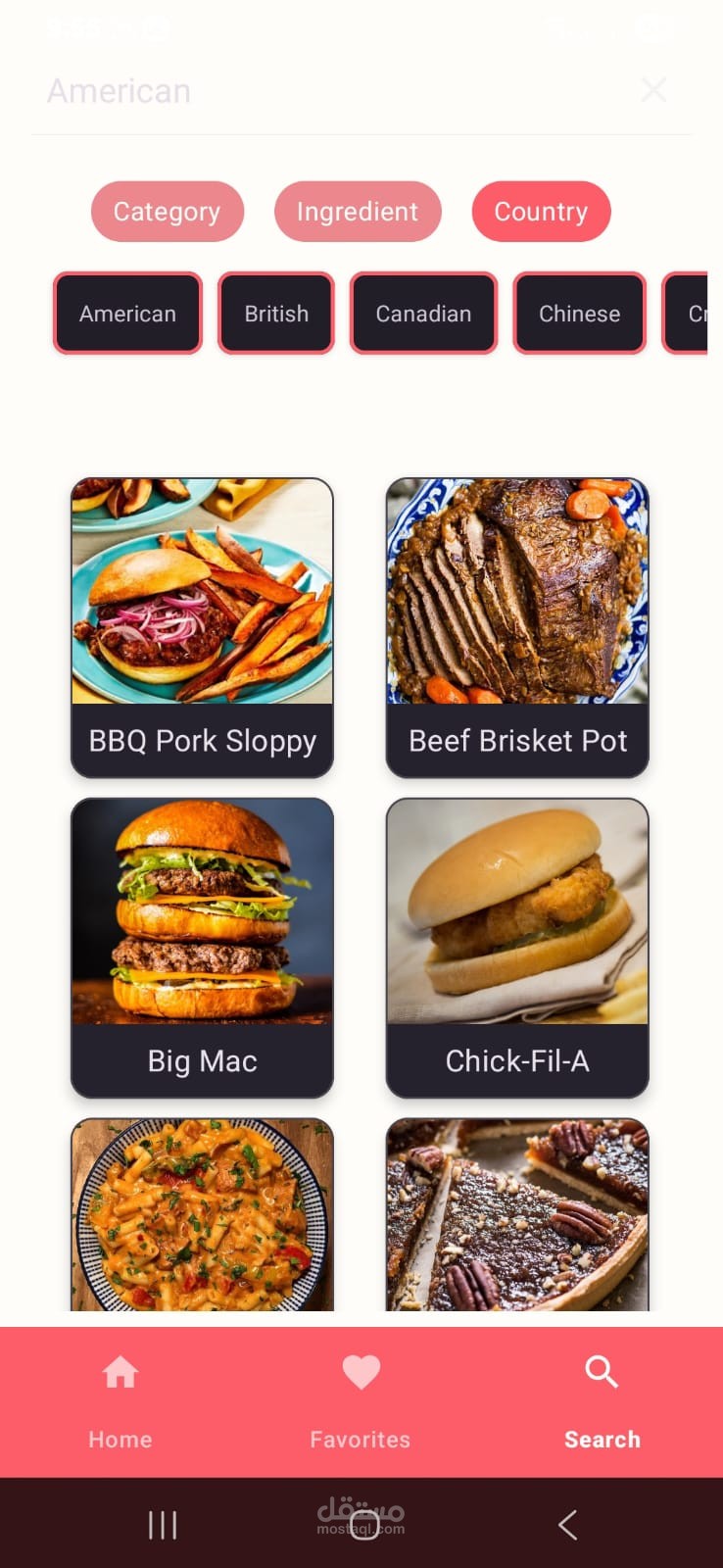Go back with the system back button
Image resolution: width=723 pixels, height=1568 pixels.
click(x=567, y=1525)
